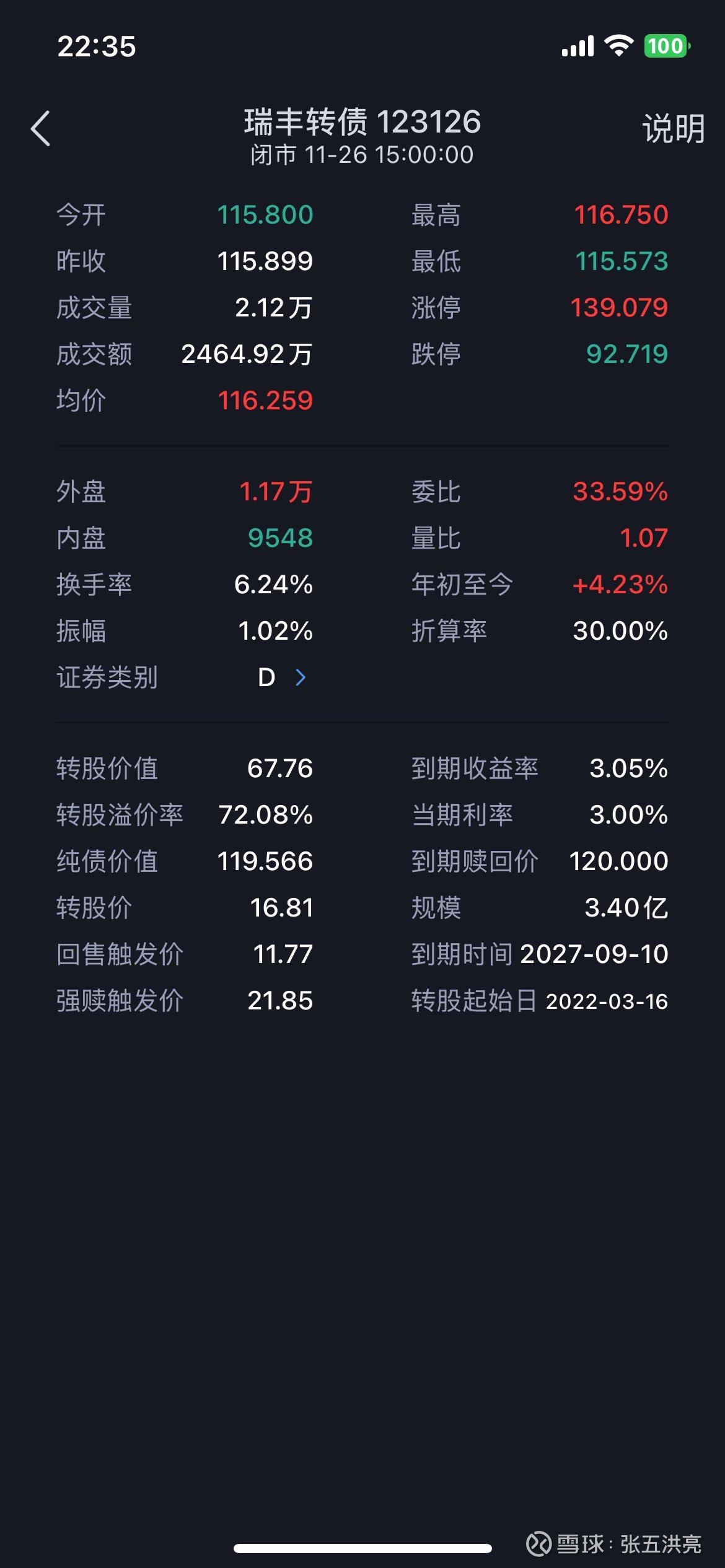Tap the back arrow to return
The width and height of the screenshot is (725, 1568).
click(41, 128)
